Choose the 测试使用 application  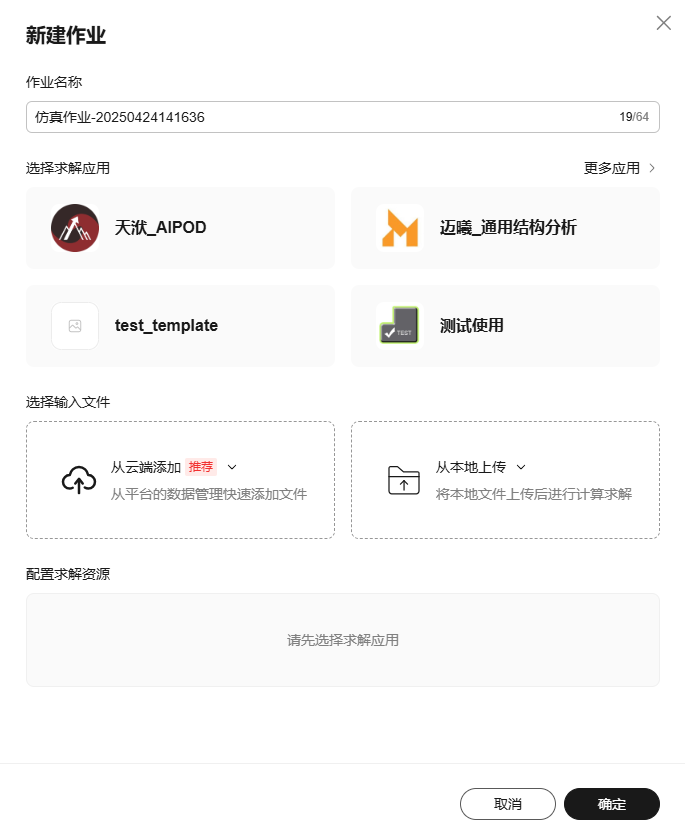(x=505, y=325)
